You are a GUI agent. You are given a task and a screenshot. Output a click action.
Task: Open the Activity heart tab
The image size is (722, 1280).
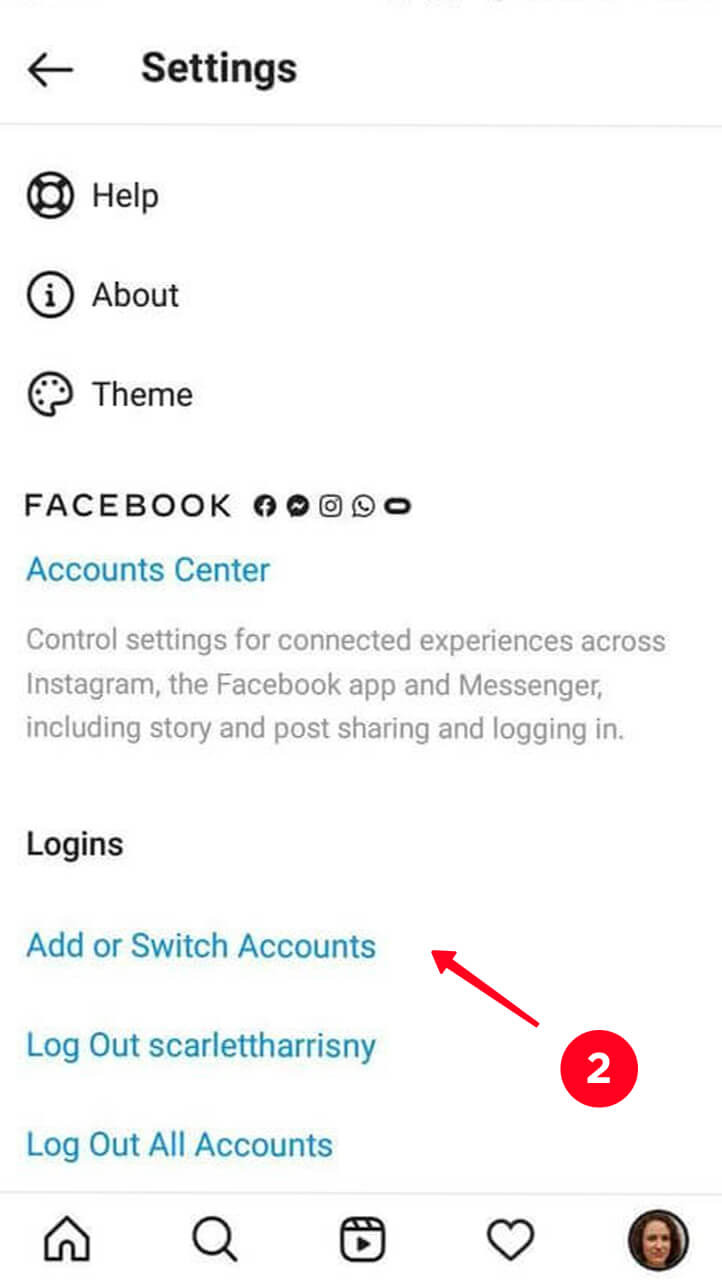pos(510,1241)
